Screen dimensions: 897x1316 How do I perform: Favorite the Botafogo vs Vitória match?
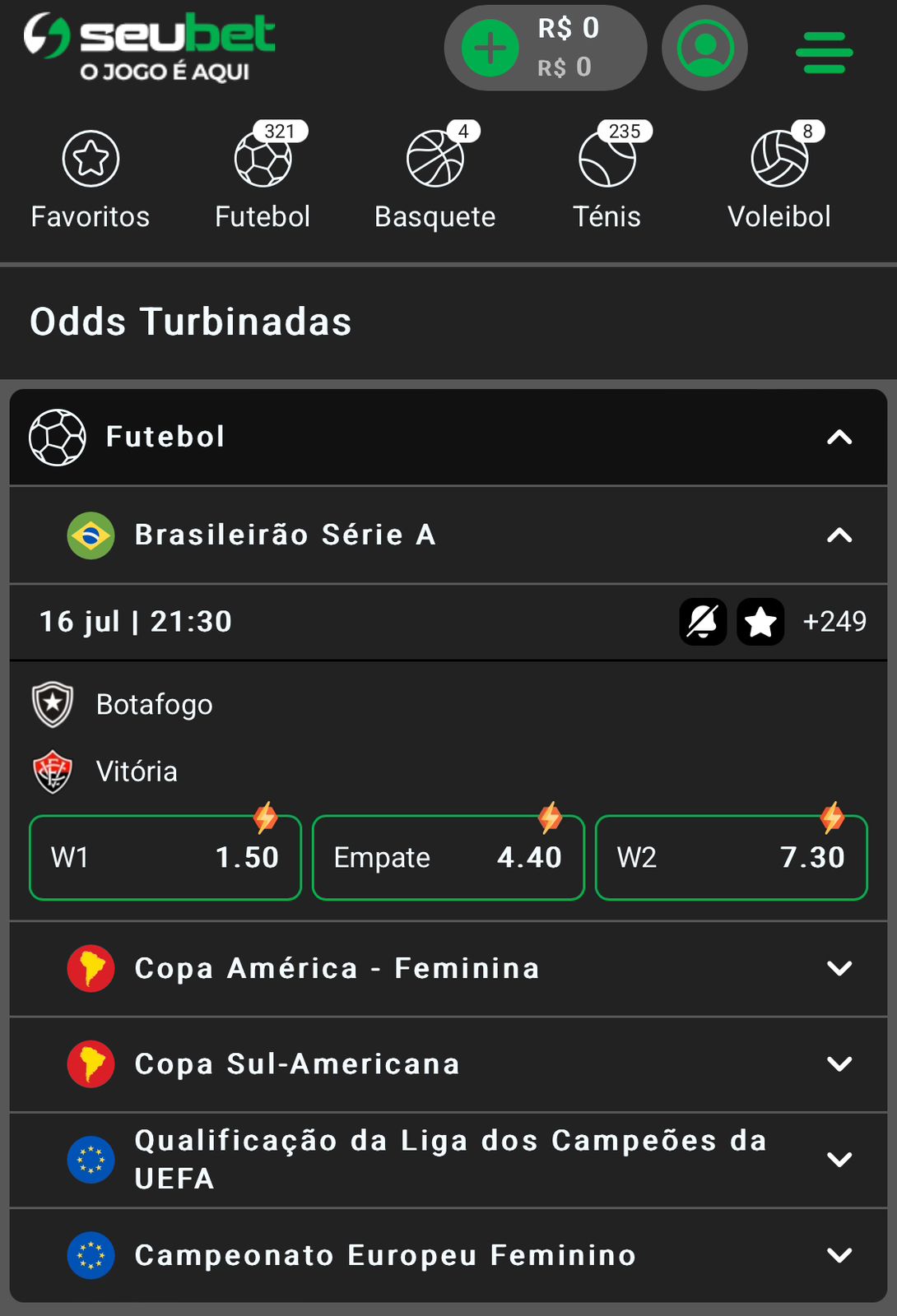tap(760, 623)
